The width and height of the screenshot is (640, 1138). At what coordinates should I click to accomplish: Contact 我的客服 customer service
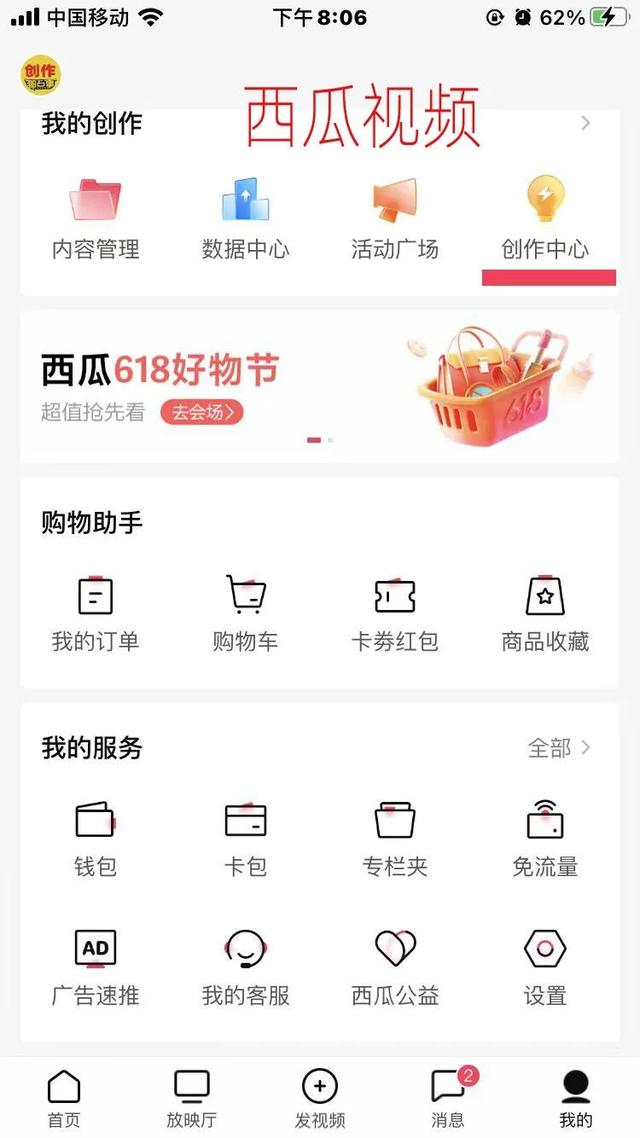[245, 965]
